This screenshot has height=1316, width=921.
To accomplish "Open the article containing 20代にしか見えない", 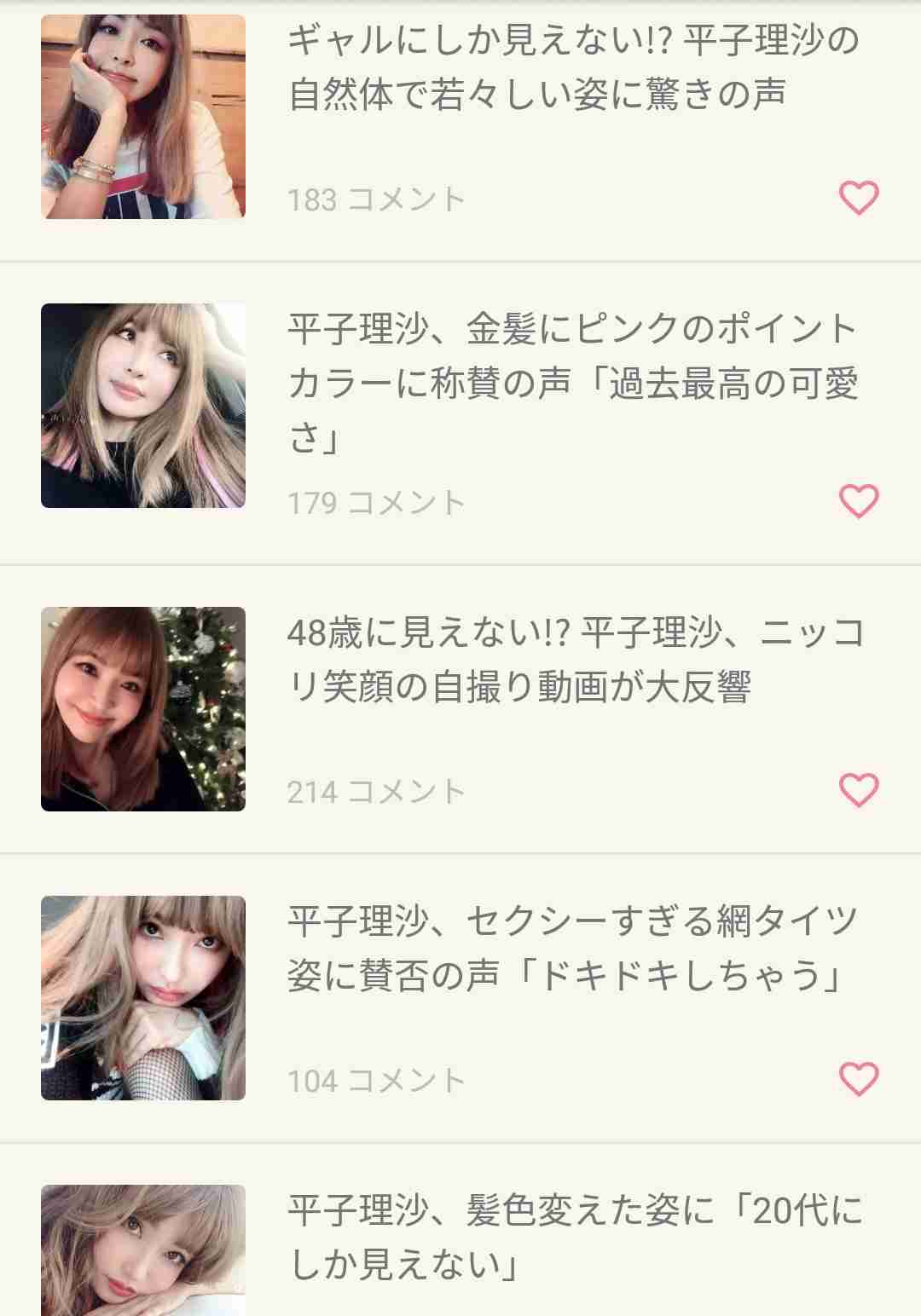I will [x=573, y=1237].
